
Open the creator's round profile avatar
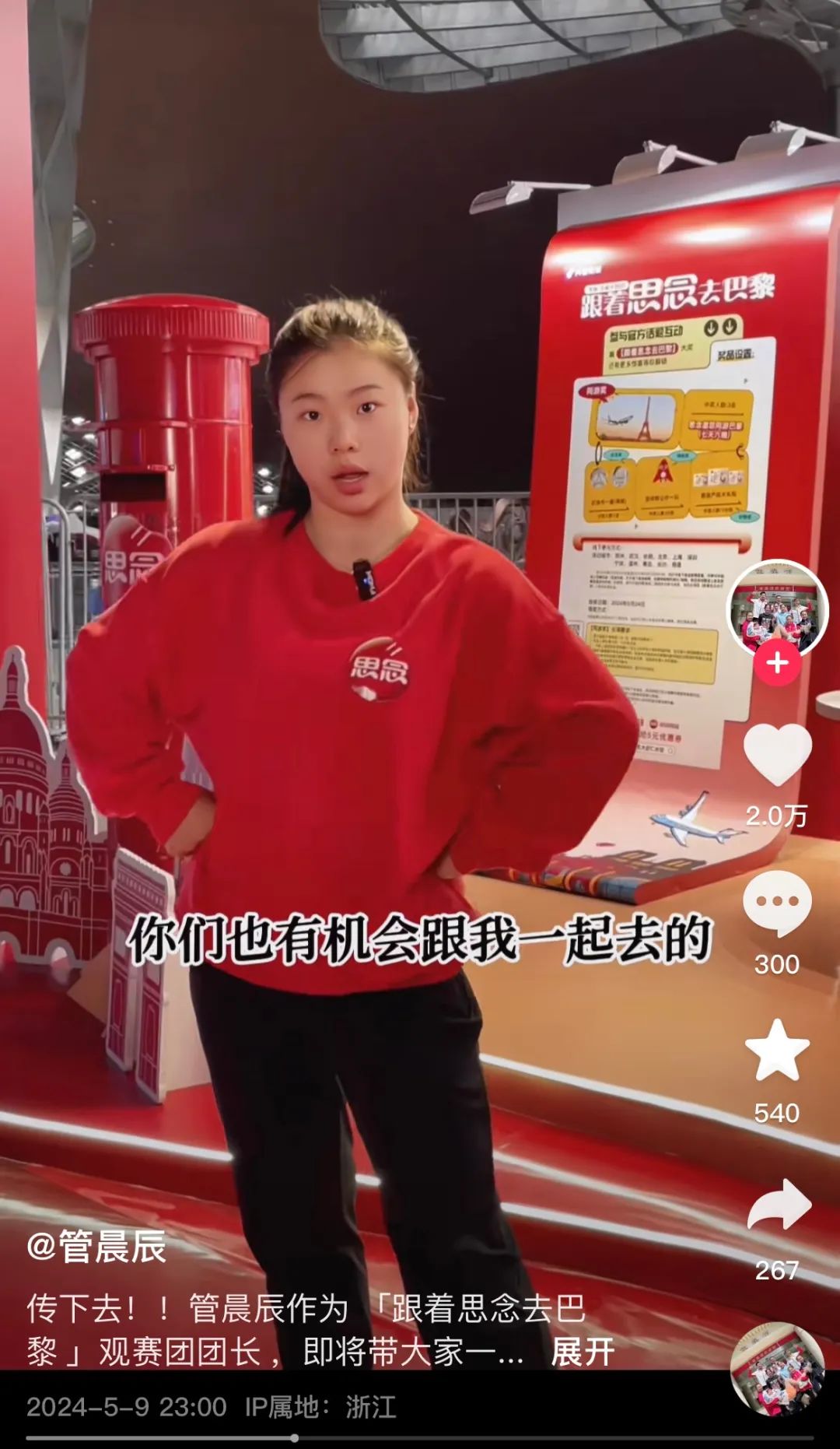point(777,609)
